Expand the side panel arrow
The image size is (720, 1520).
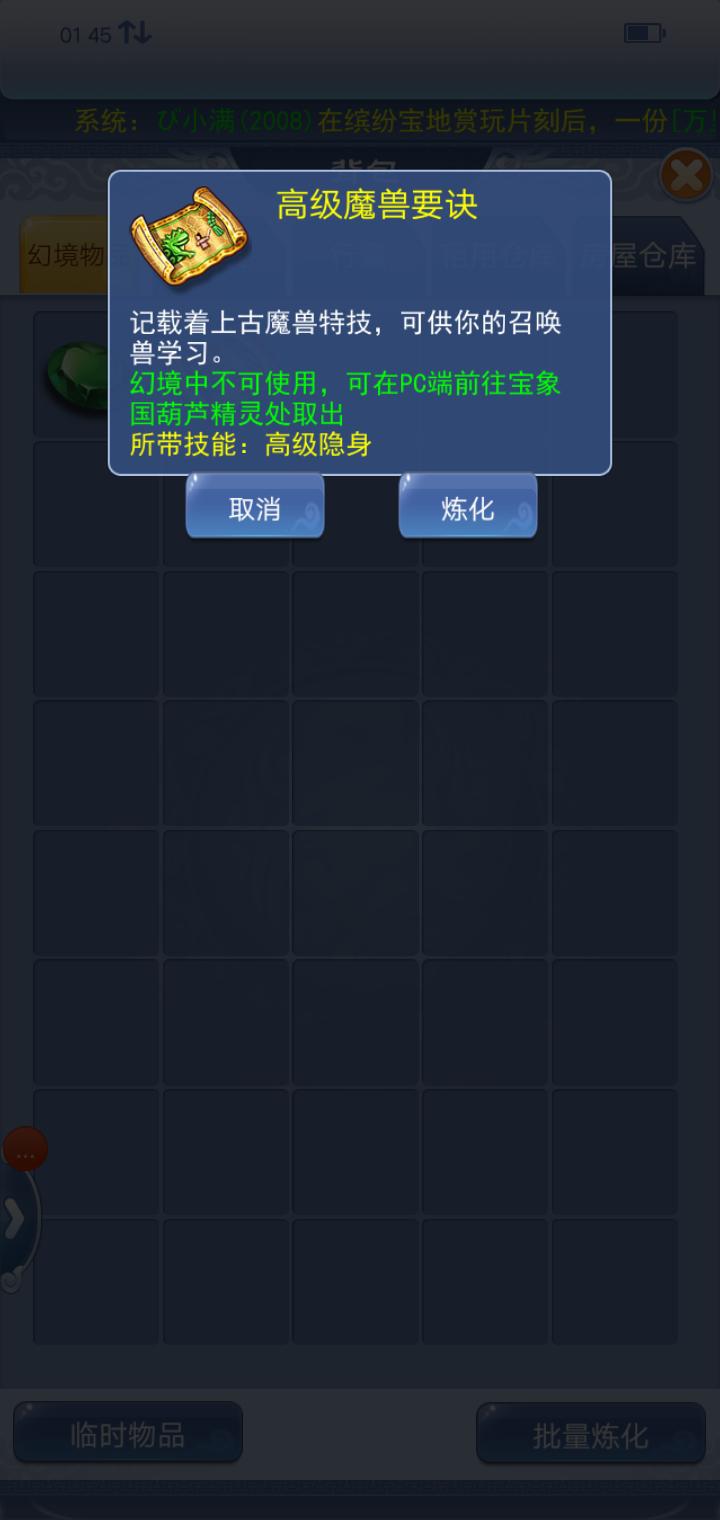pyautogui.click(x=14, y=1218)
